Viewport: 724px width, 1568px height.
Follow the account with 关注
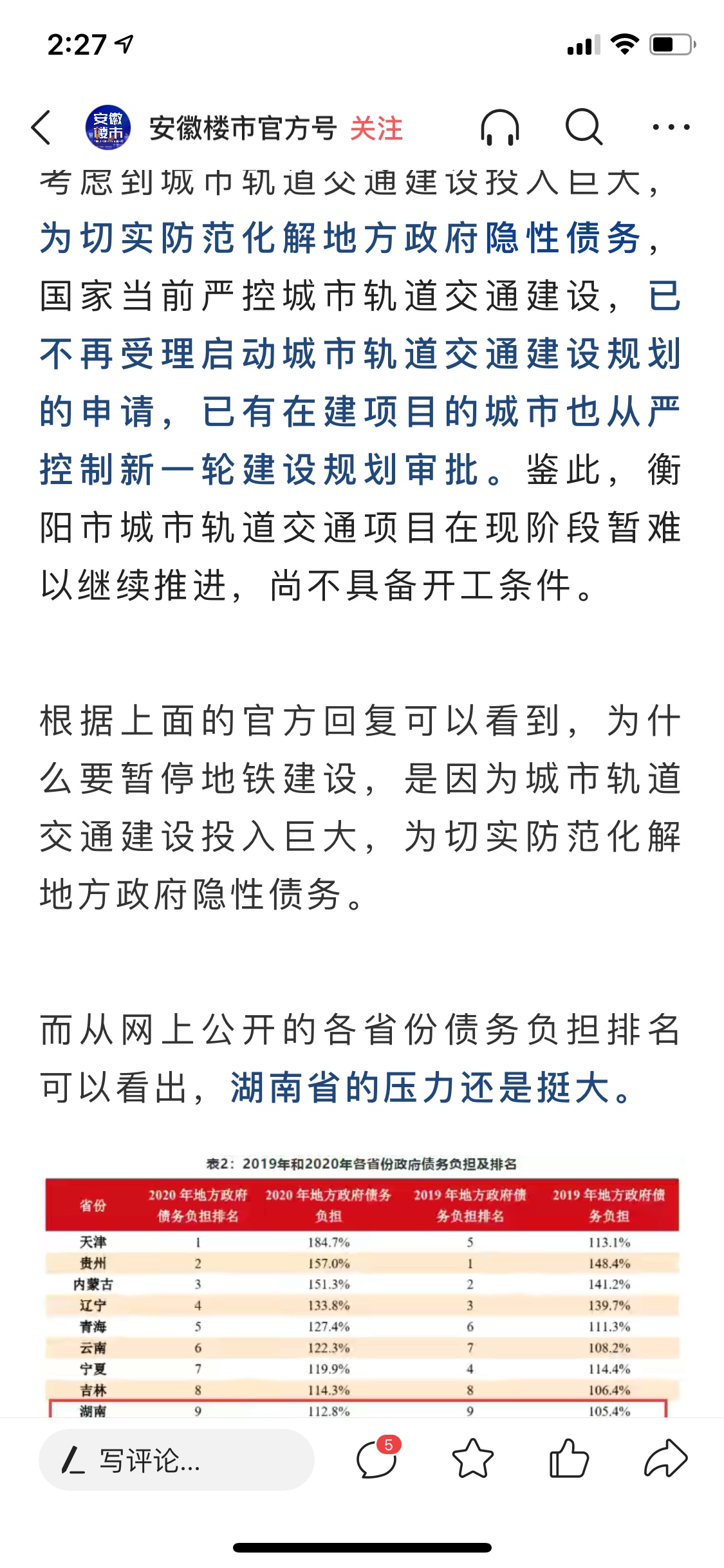[x=376, y=128]
